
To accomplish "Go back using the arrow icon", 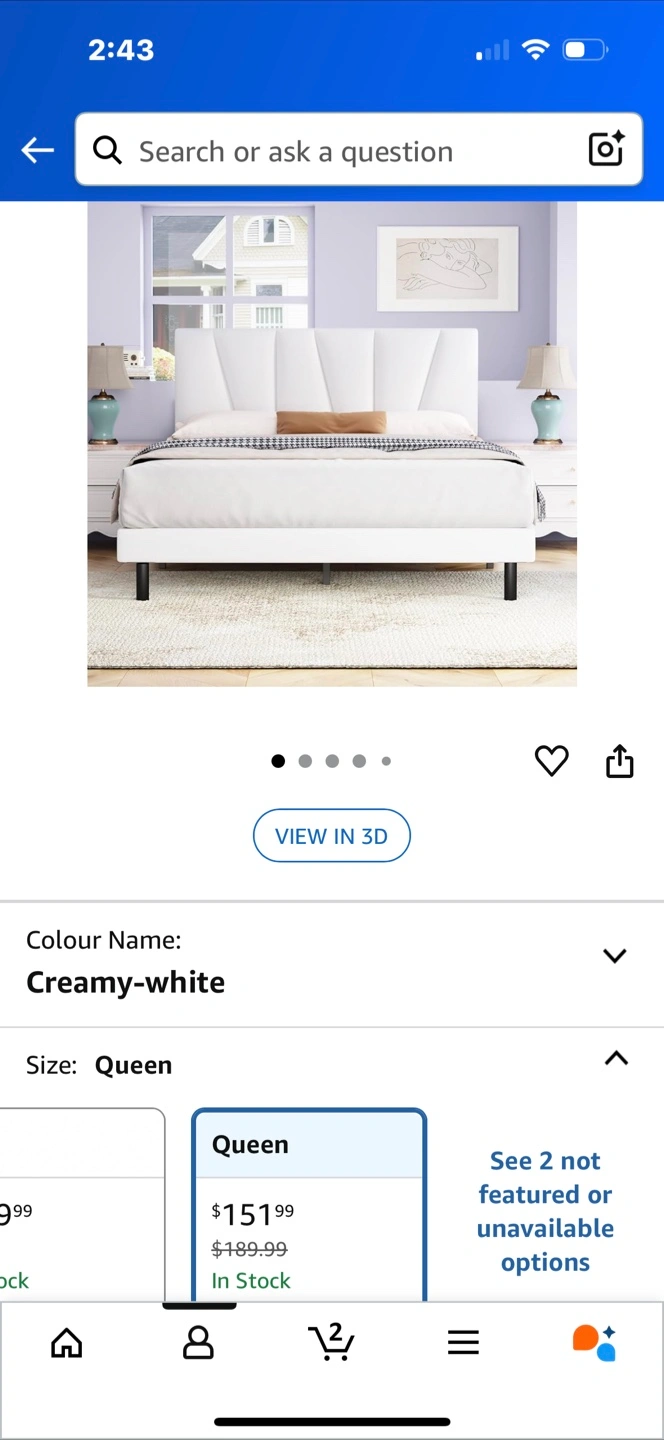I will click(38, 151).
